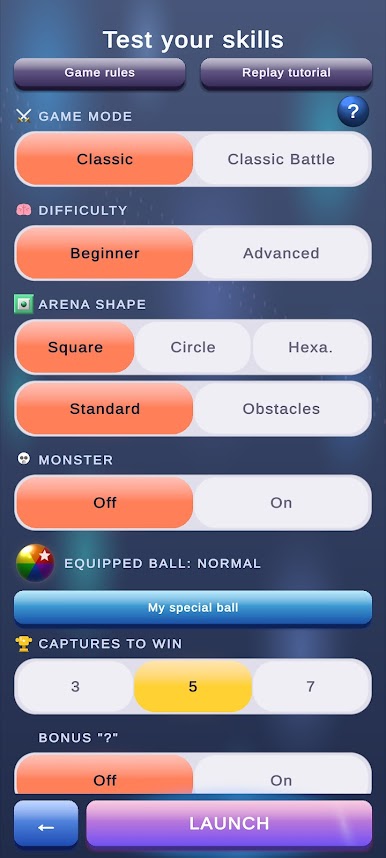Set difficulty to Advanced

[281, 253]
